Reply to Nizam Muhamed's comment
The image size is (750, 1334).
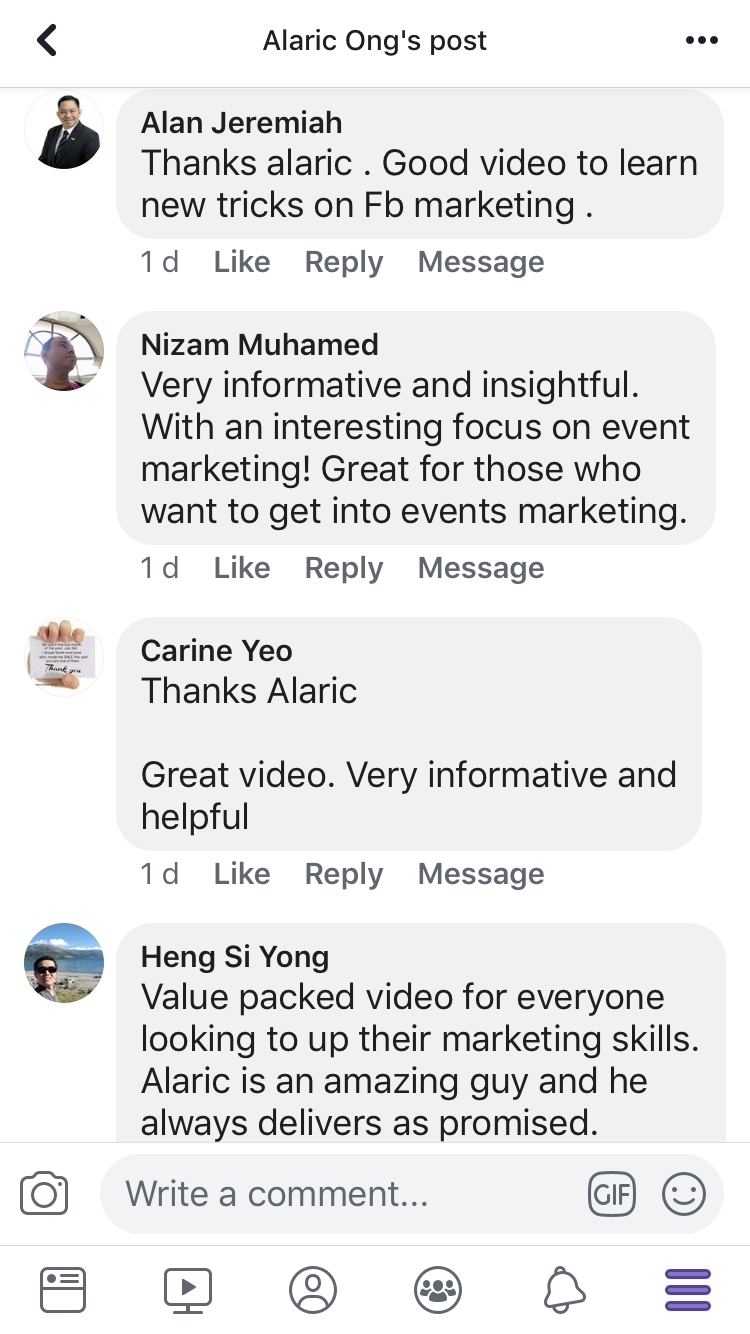pos(344,568)
